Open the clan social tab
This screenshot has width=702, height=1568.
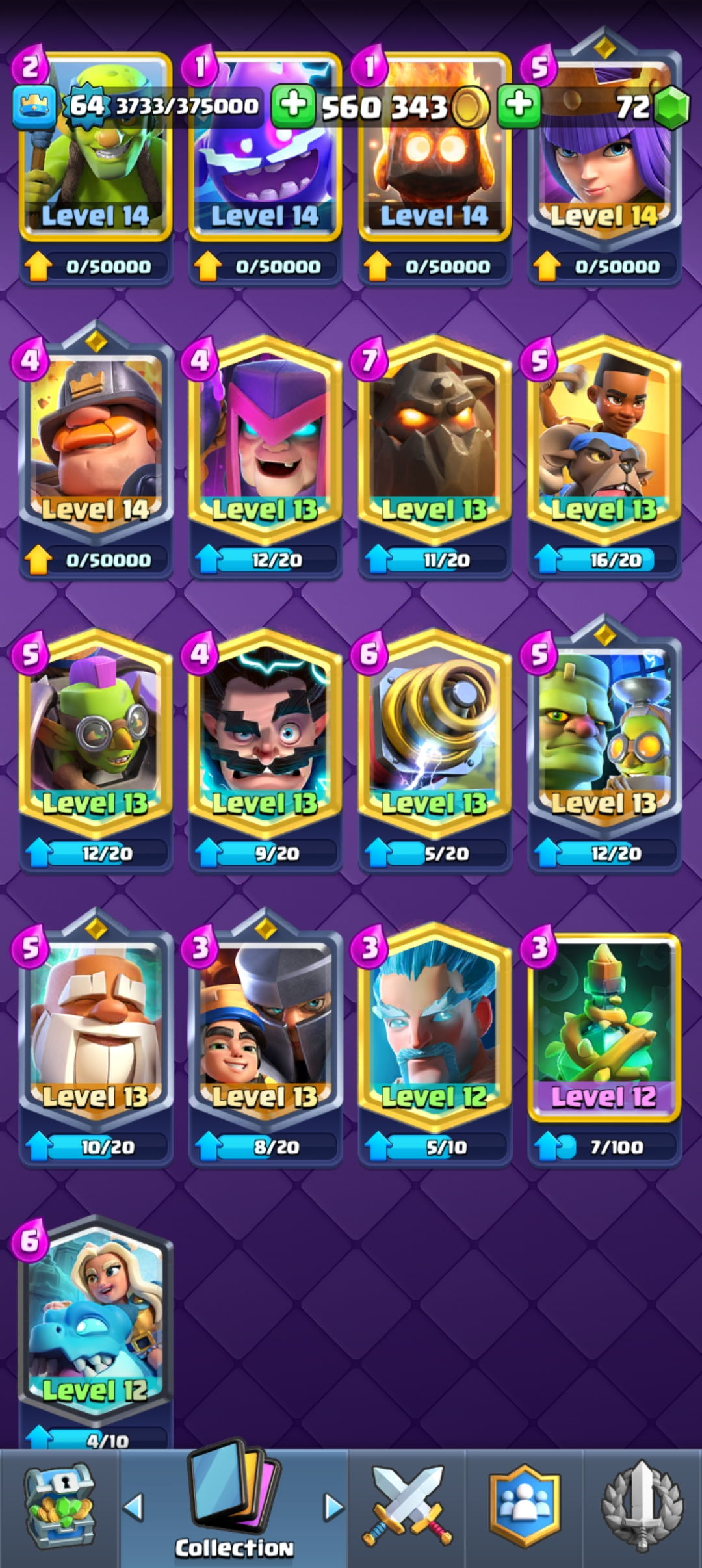coord(524,1508)
